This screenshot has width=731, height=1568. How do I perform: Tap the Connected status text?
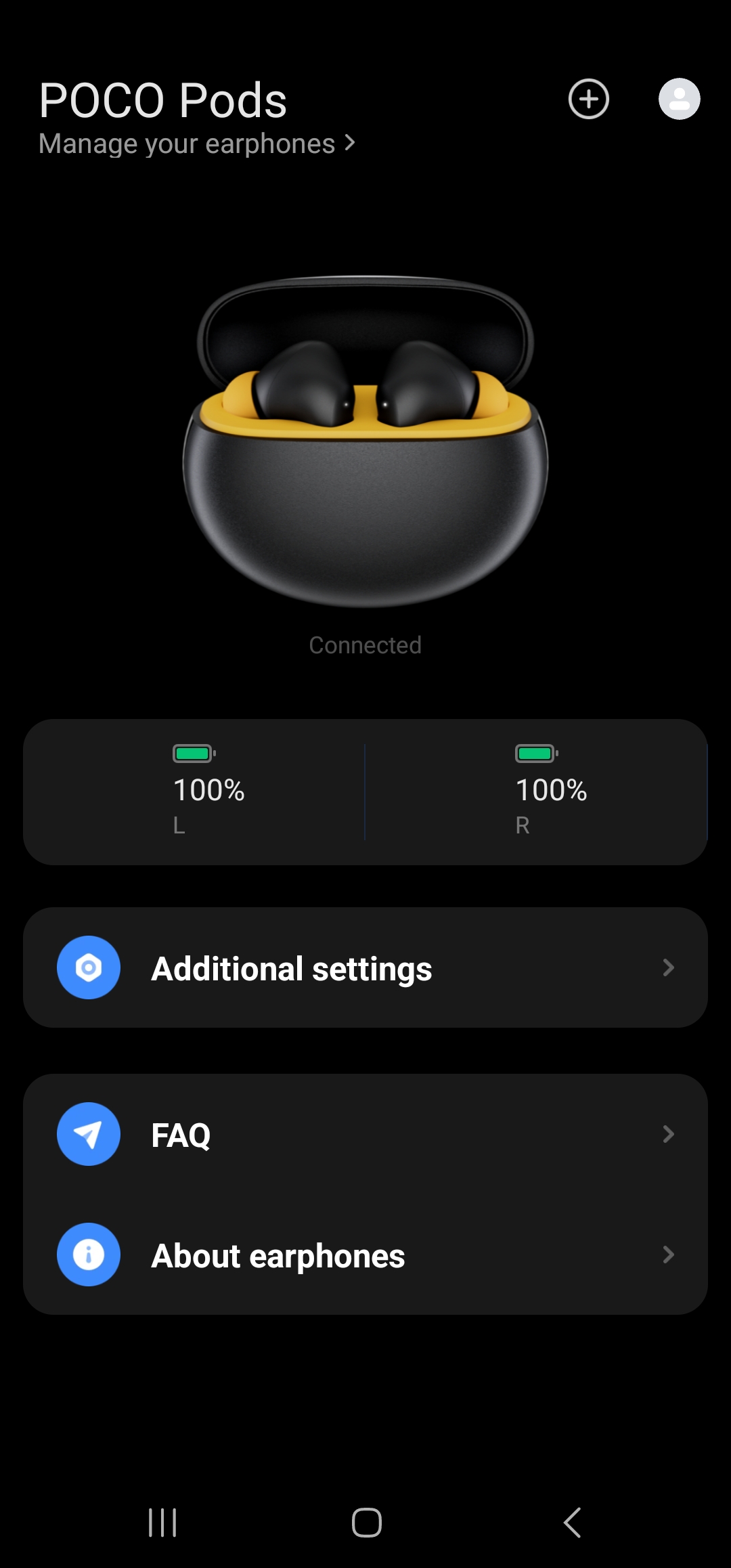(x=365, y=645)
